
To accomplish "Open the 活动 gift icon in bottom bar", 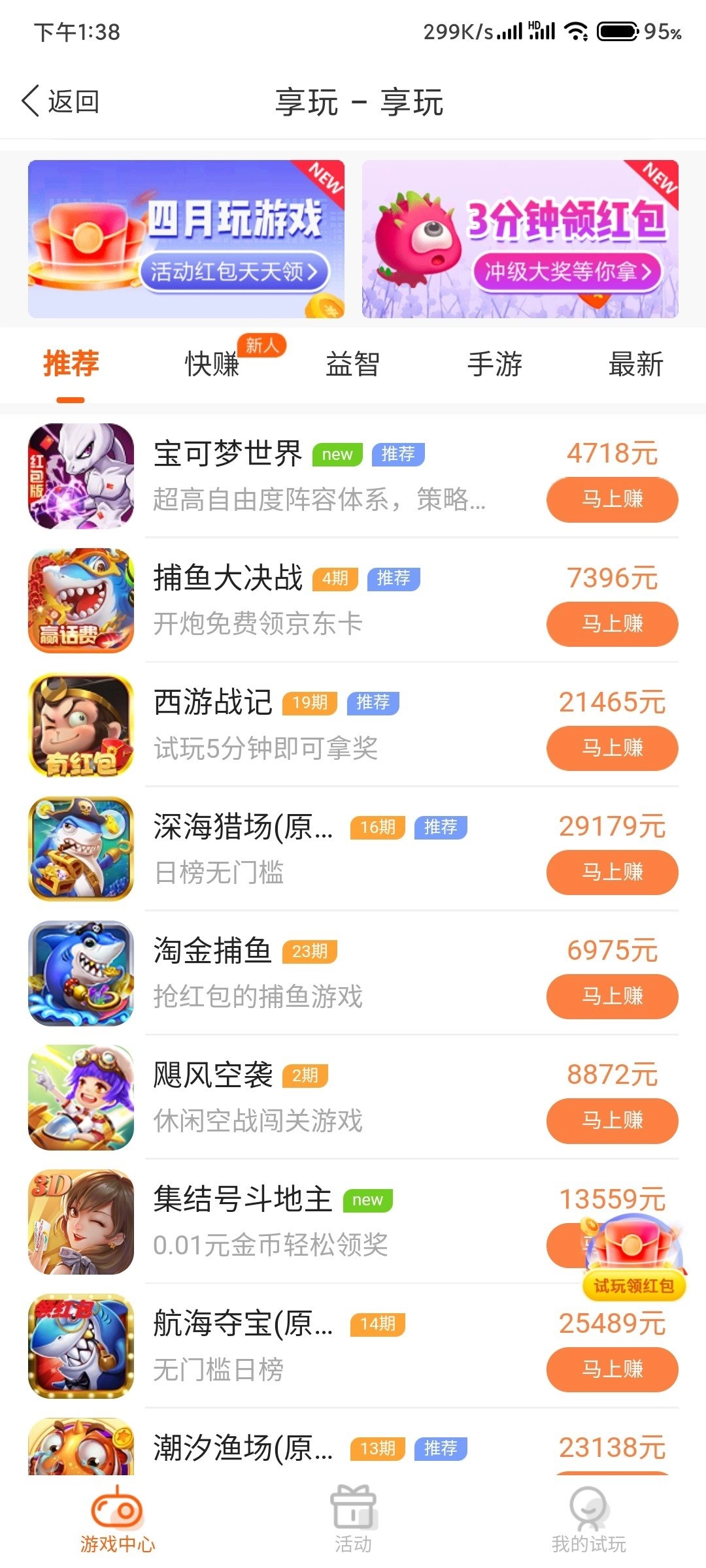I will point(353,1508).
